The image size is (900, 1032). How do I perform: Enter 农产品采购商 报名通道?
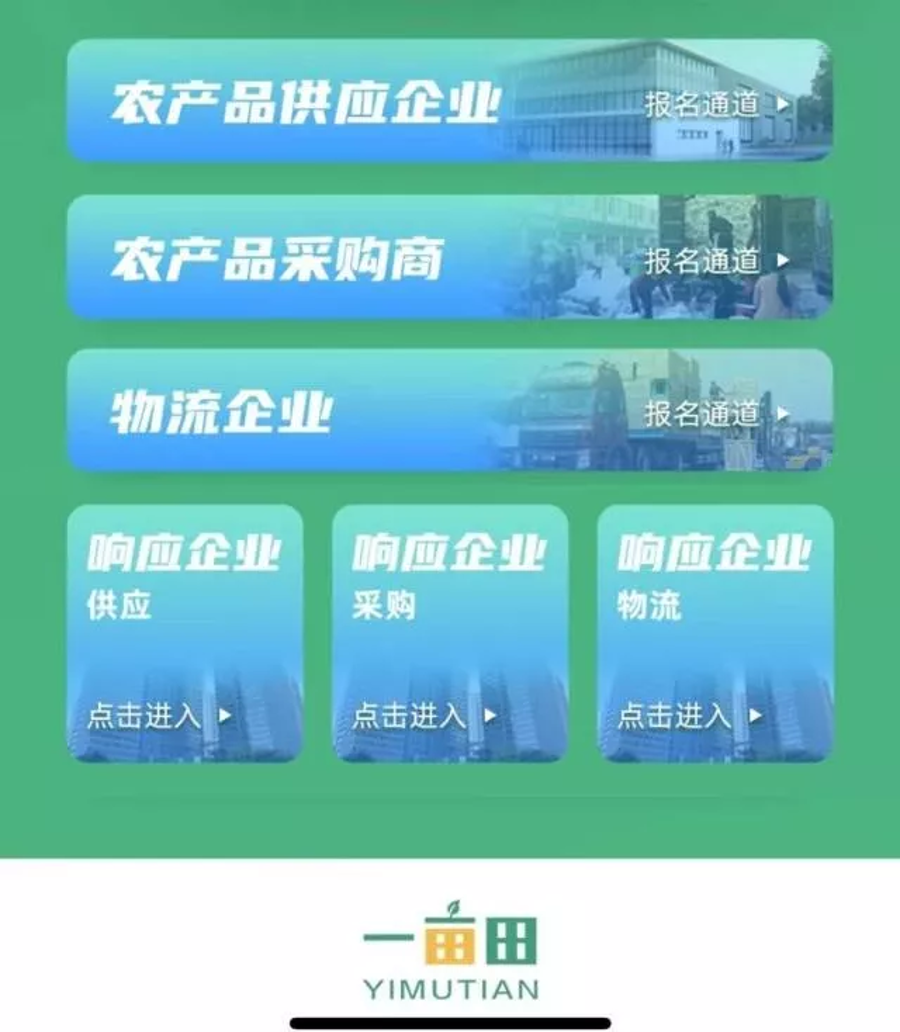coord(449,258)
